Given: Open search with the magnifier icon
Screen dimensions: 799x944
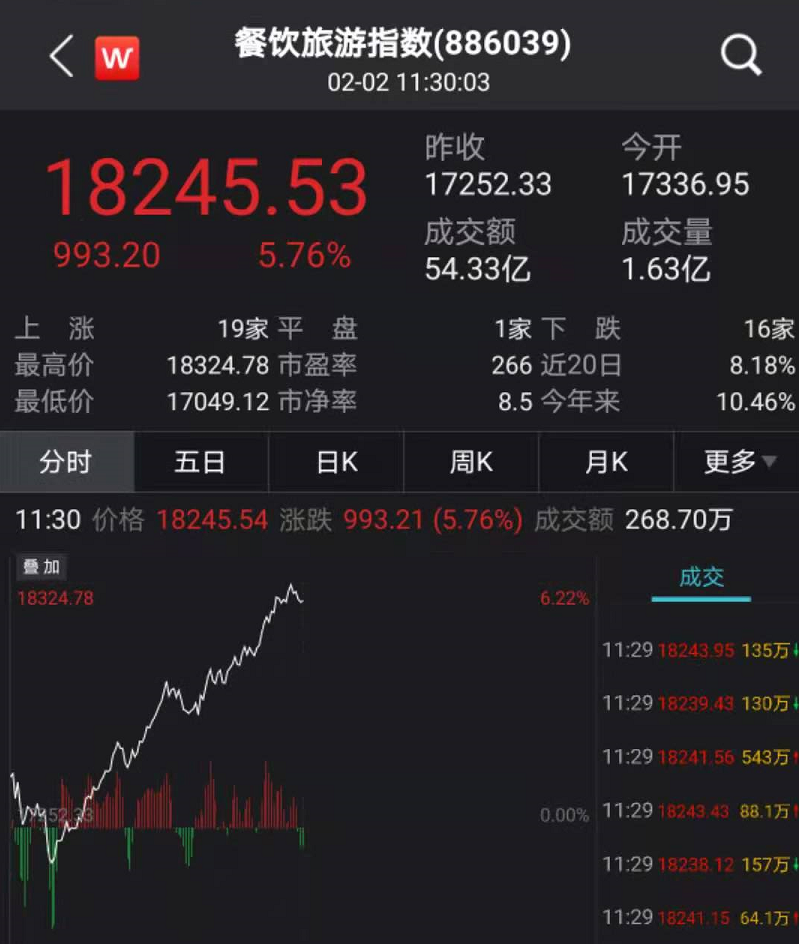Looking at the screenshot, I should pos(740,55).
